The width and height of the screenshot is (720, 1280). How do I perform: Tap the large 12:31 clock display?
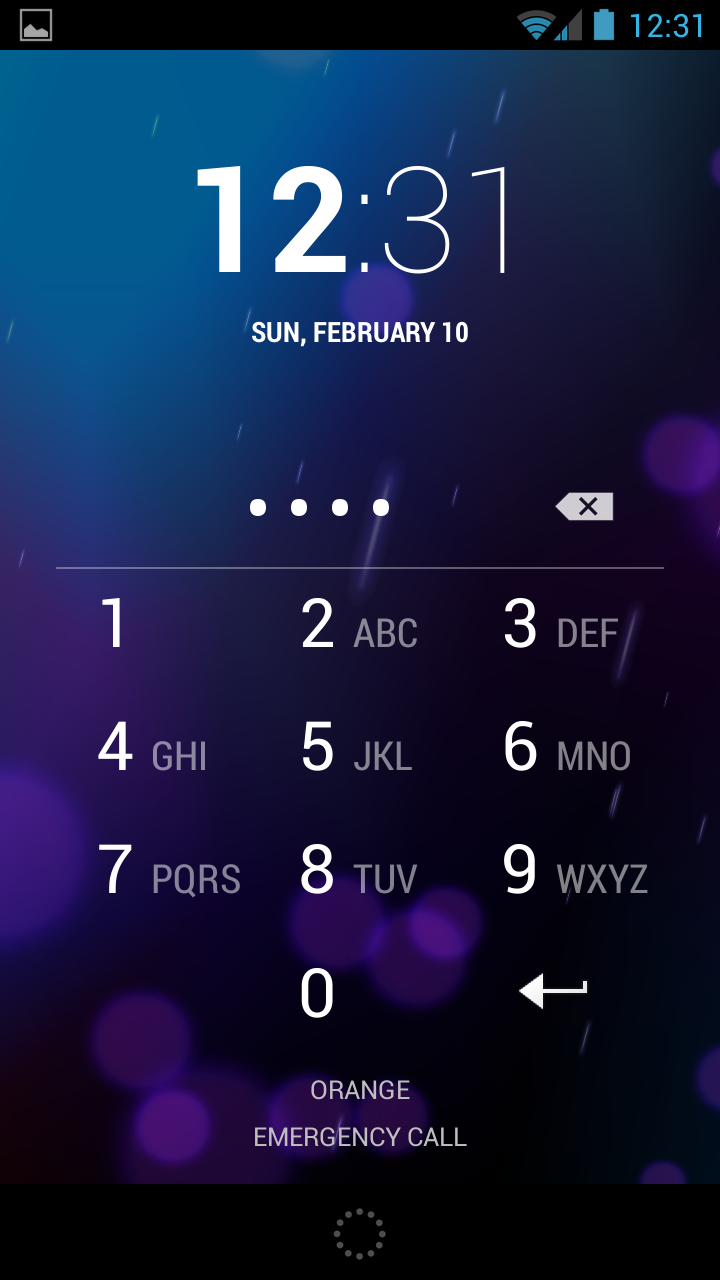pyautogui.click(x=355, y=220)
